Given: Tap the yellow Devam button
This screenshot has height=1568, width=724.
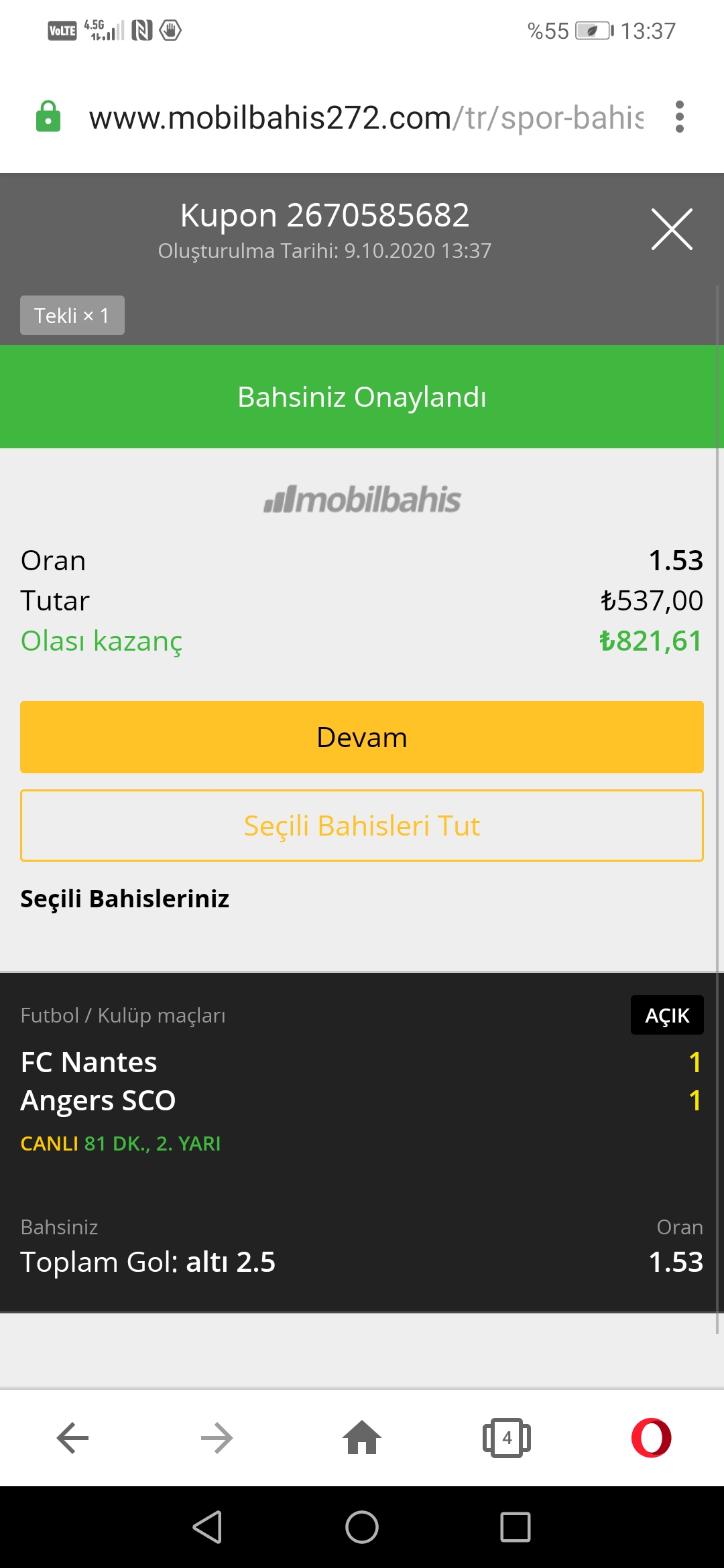Looking at the screenshot, I should (x=362, y=737).
